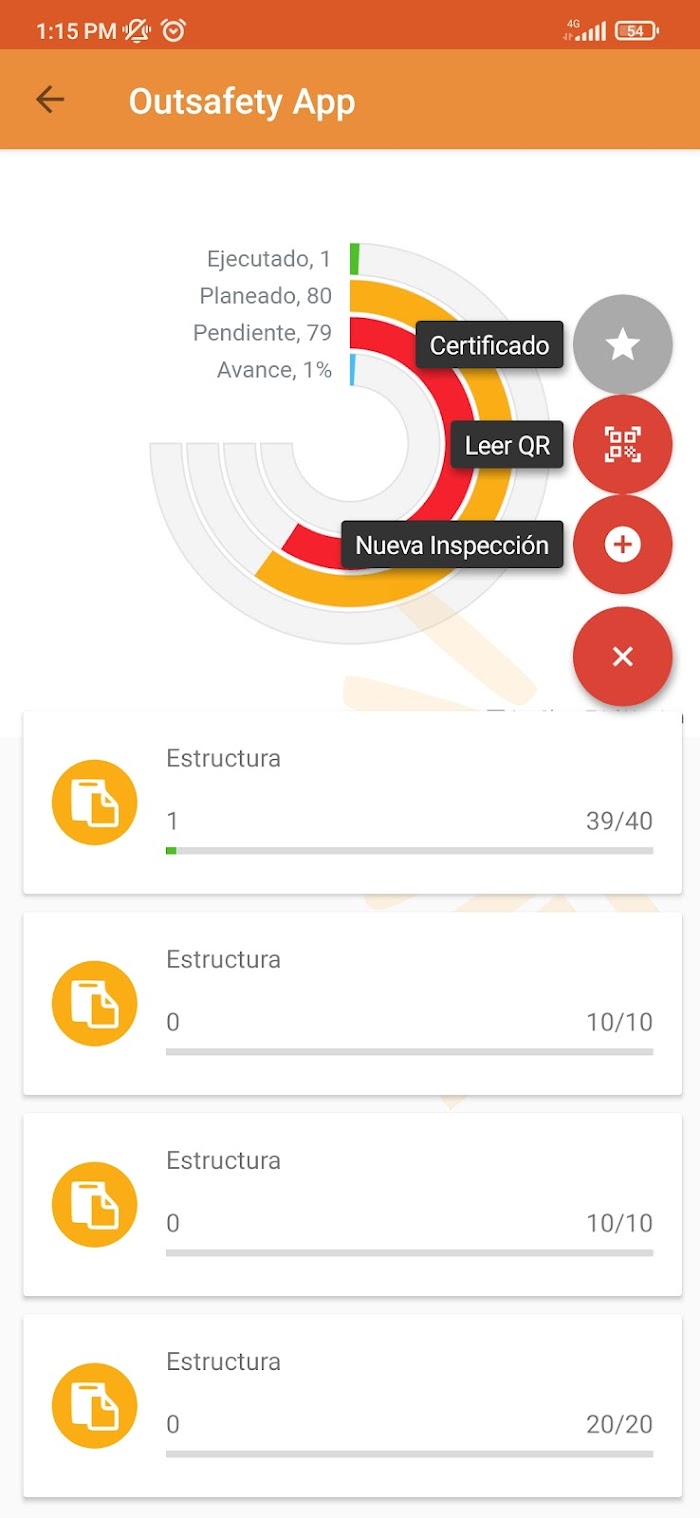Viewport: 700px width, 1518px height.
Task: Open the Leer QR scanner button
Action: [622, 445]
